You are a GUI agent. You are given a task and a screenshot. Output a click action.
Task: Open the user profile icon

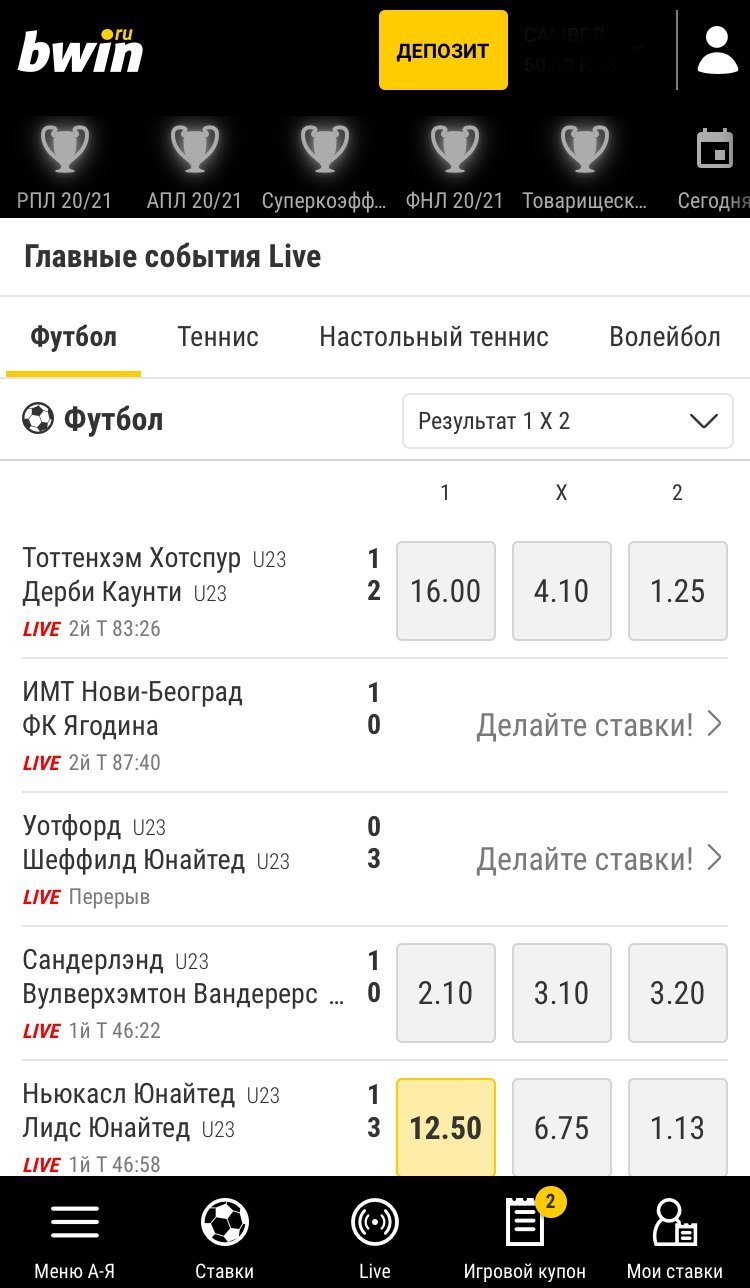click(717, 51)
